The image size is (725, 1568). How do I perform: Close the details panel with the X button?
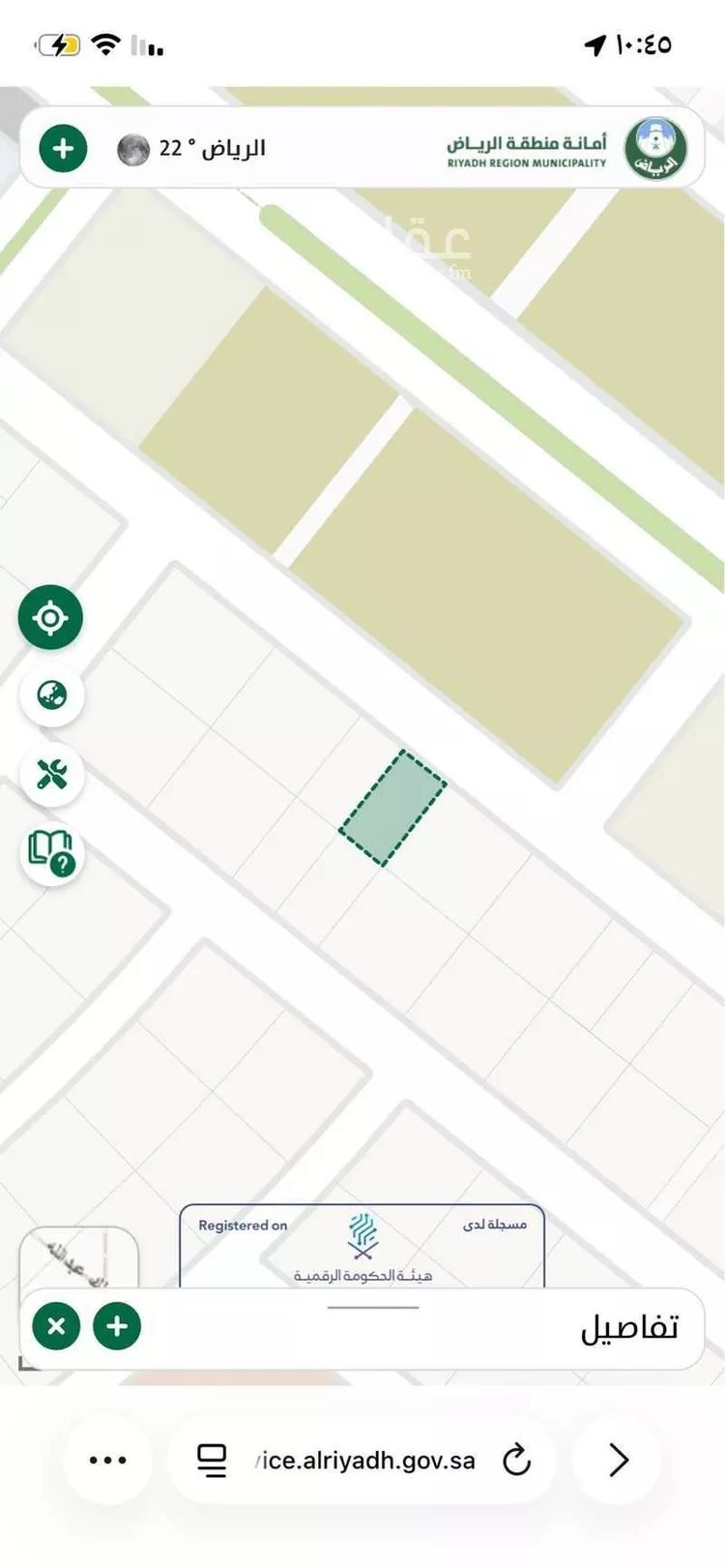pyautogui.click(x=56, y=1325)
